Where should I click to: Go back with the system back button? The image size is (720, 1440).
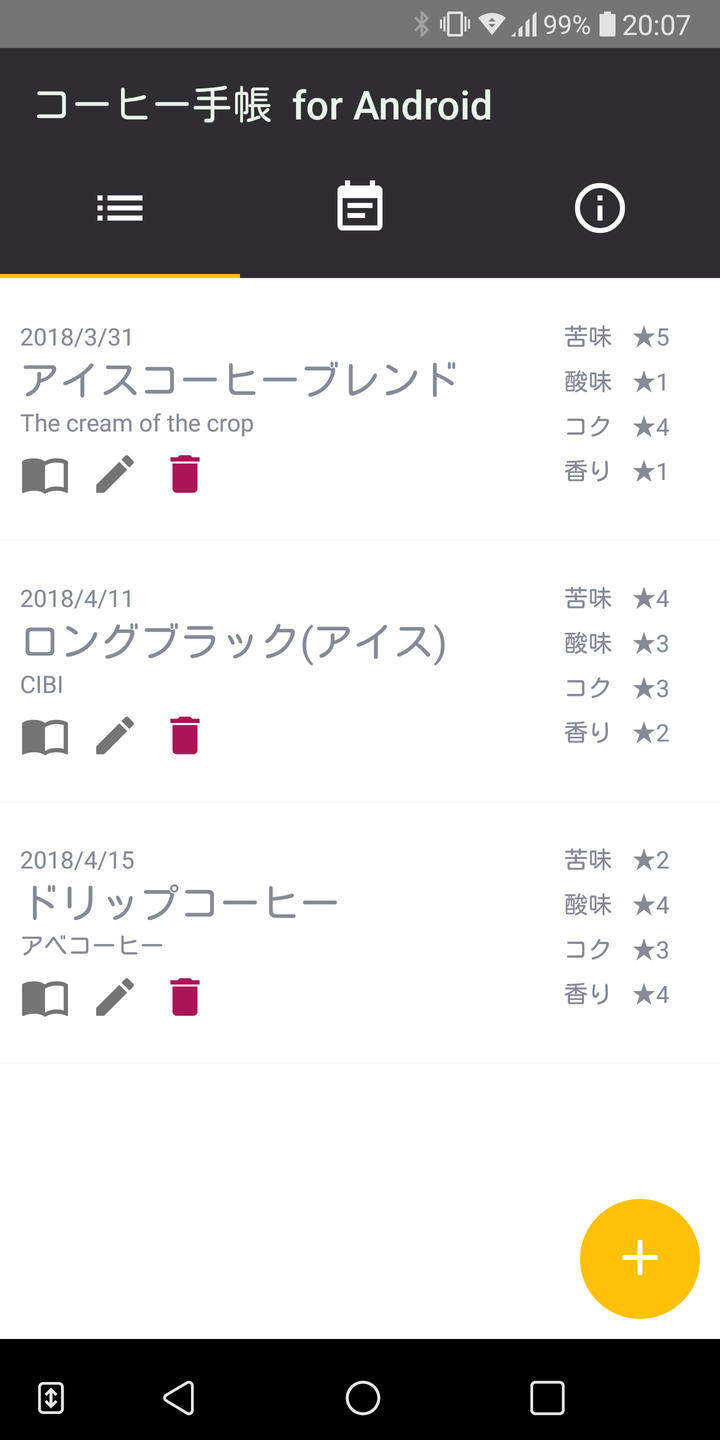coord(179,1397)
